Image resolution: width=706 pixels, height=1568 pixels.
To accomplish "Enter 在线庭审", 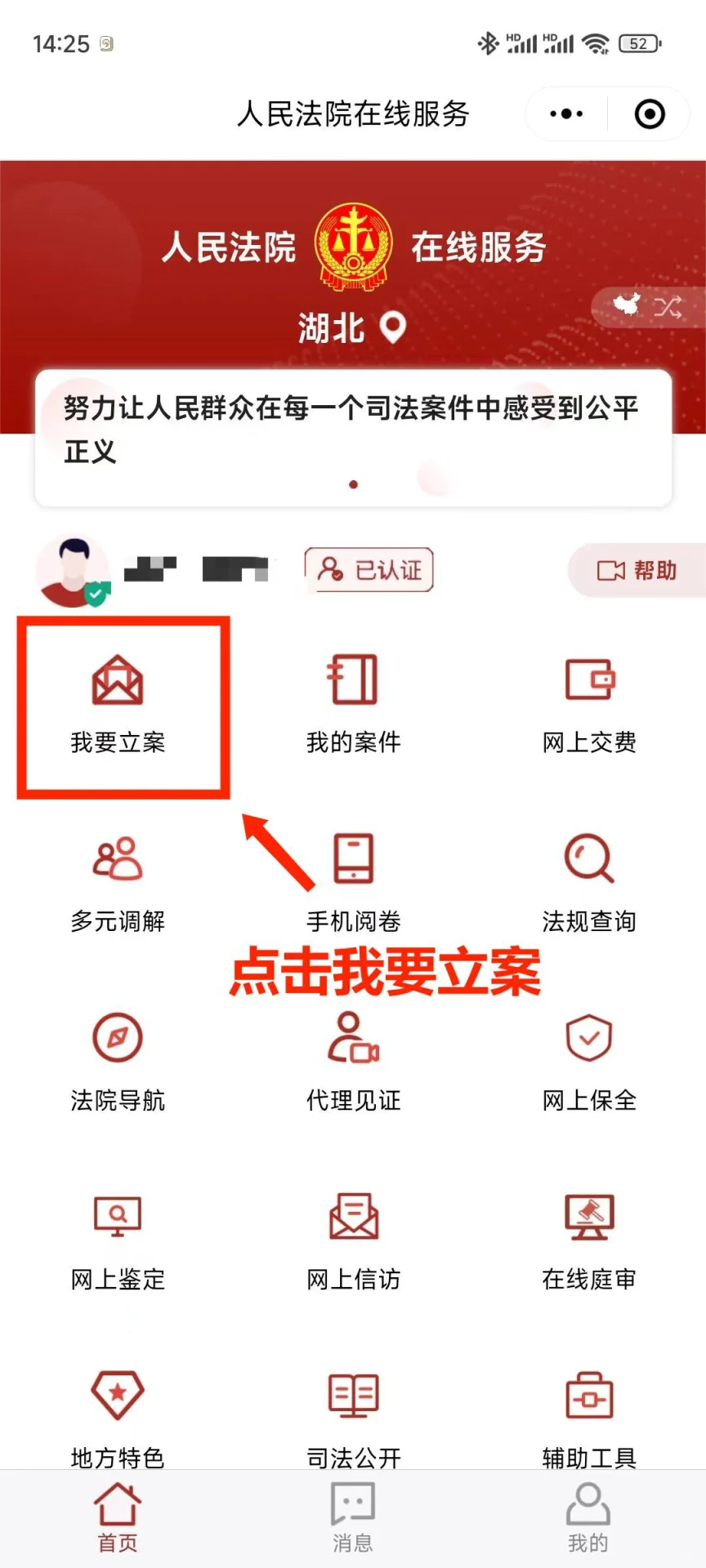I will [588, 1241].
